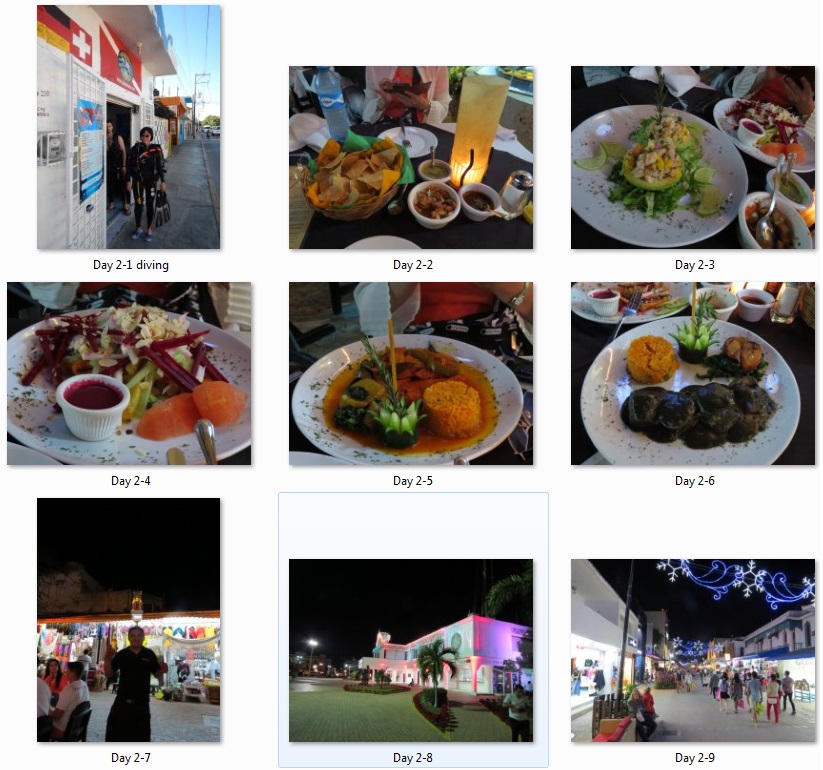Open the Day 2-5 image
The width and height of the screenshot is (823, 770).
point(411,373)
